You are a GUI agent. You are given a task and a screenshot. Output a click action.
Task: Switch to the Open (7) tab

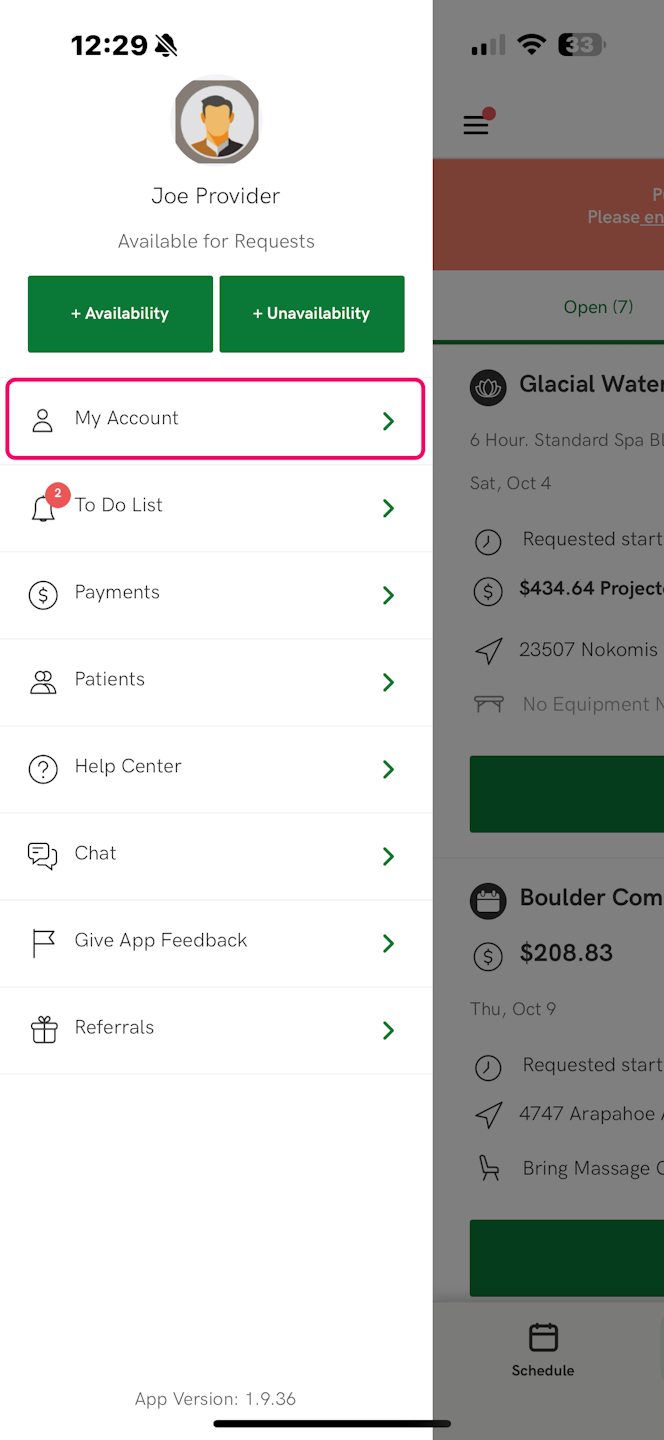pyautogui.click(x=598, y=307)
